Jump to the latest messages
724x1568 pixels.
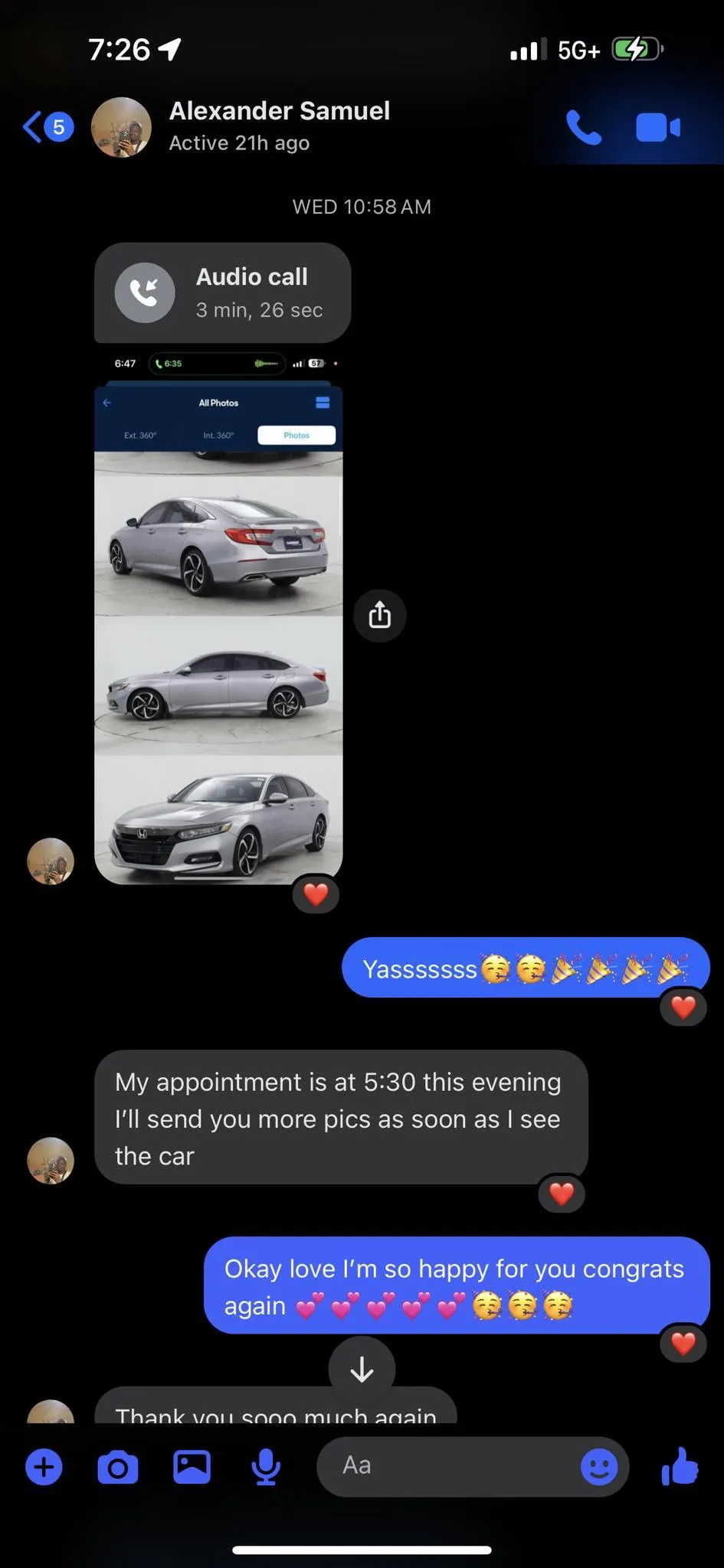point(362,1370)
